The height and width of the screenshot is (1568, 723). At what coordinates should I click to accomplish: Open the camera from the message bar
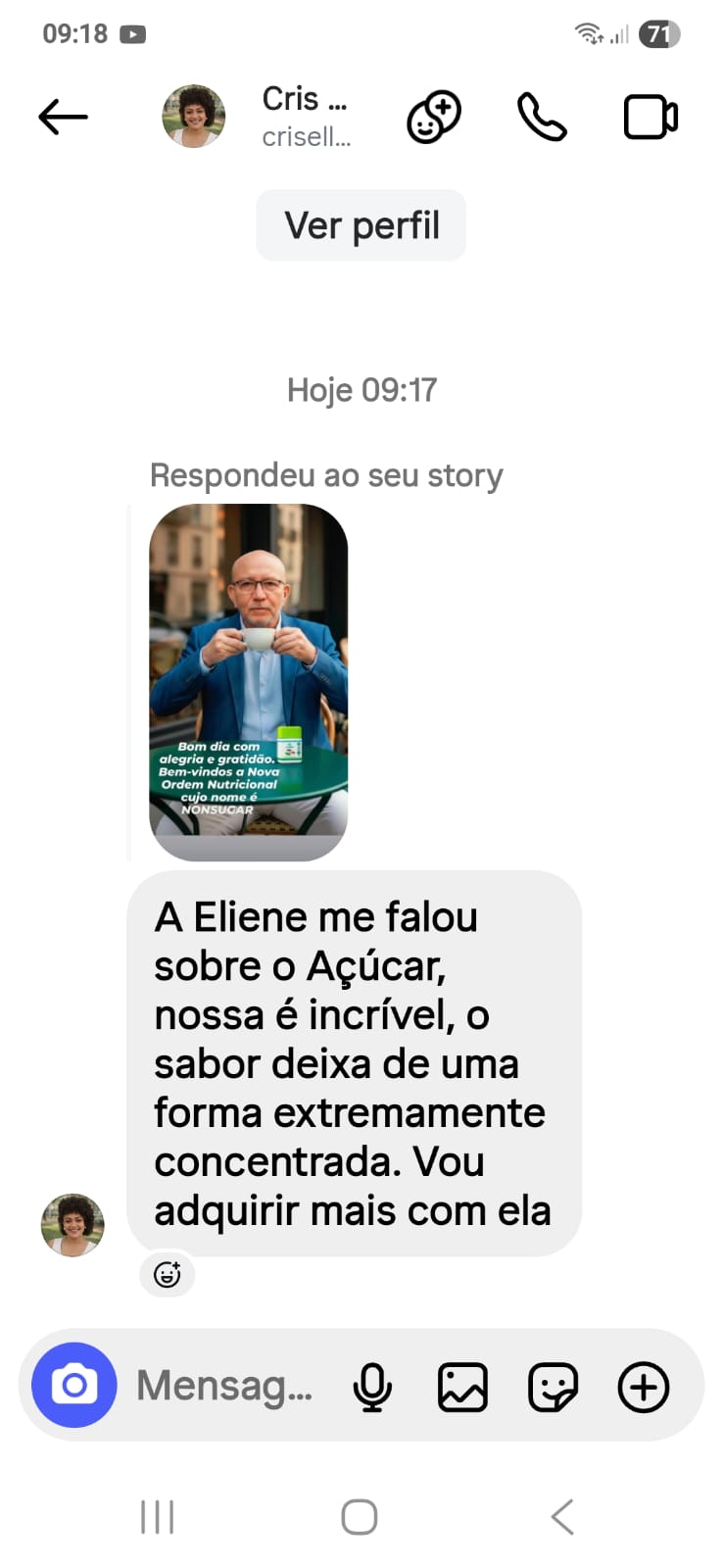[x=74, y=1386]
